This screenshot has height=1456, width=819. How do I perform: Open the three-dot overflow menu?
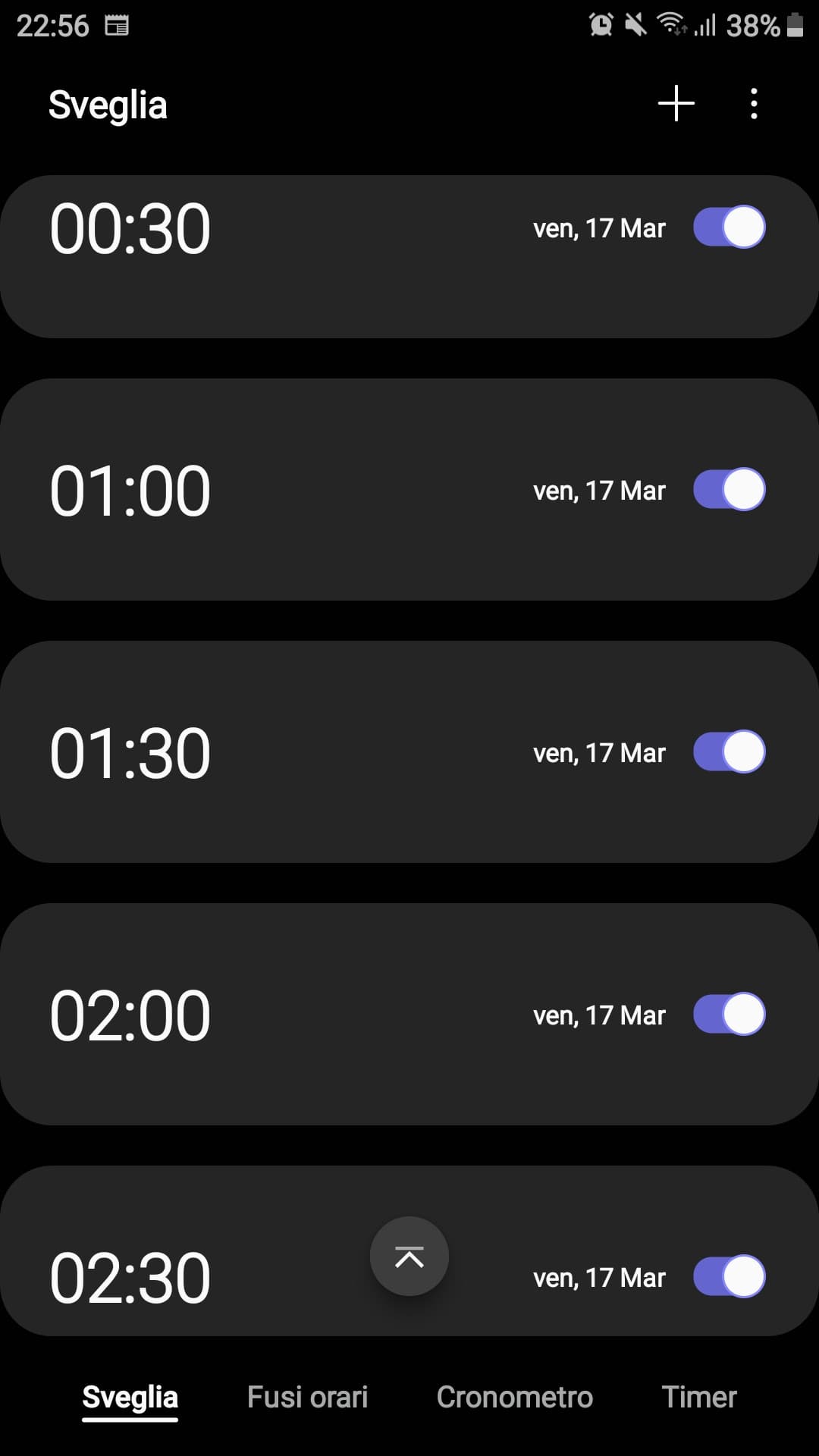point(754,104)
